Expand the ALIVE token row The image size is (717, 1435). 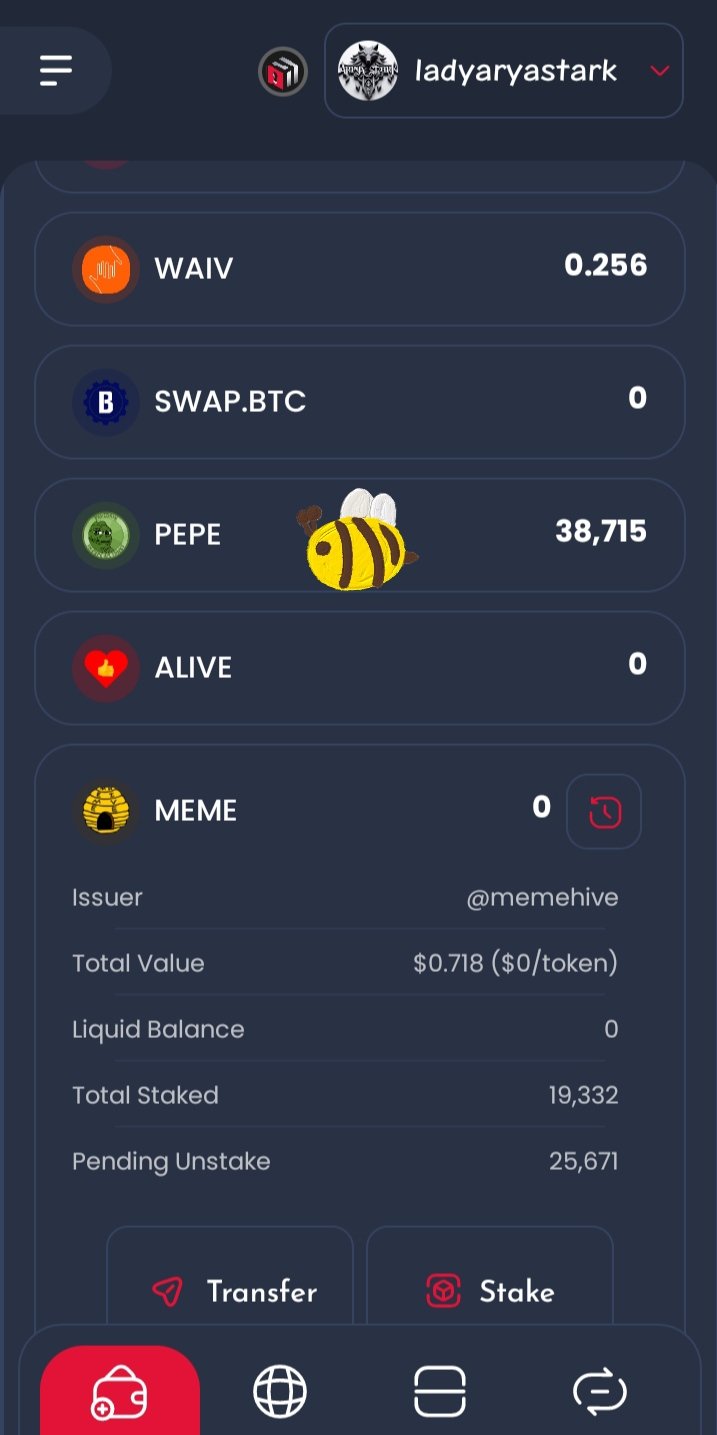[x=360, y=667]
